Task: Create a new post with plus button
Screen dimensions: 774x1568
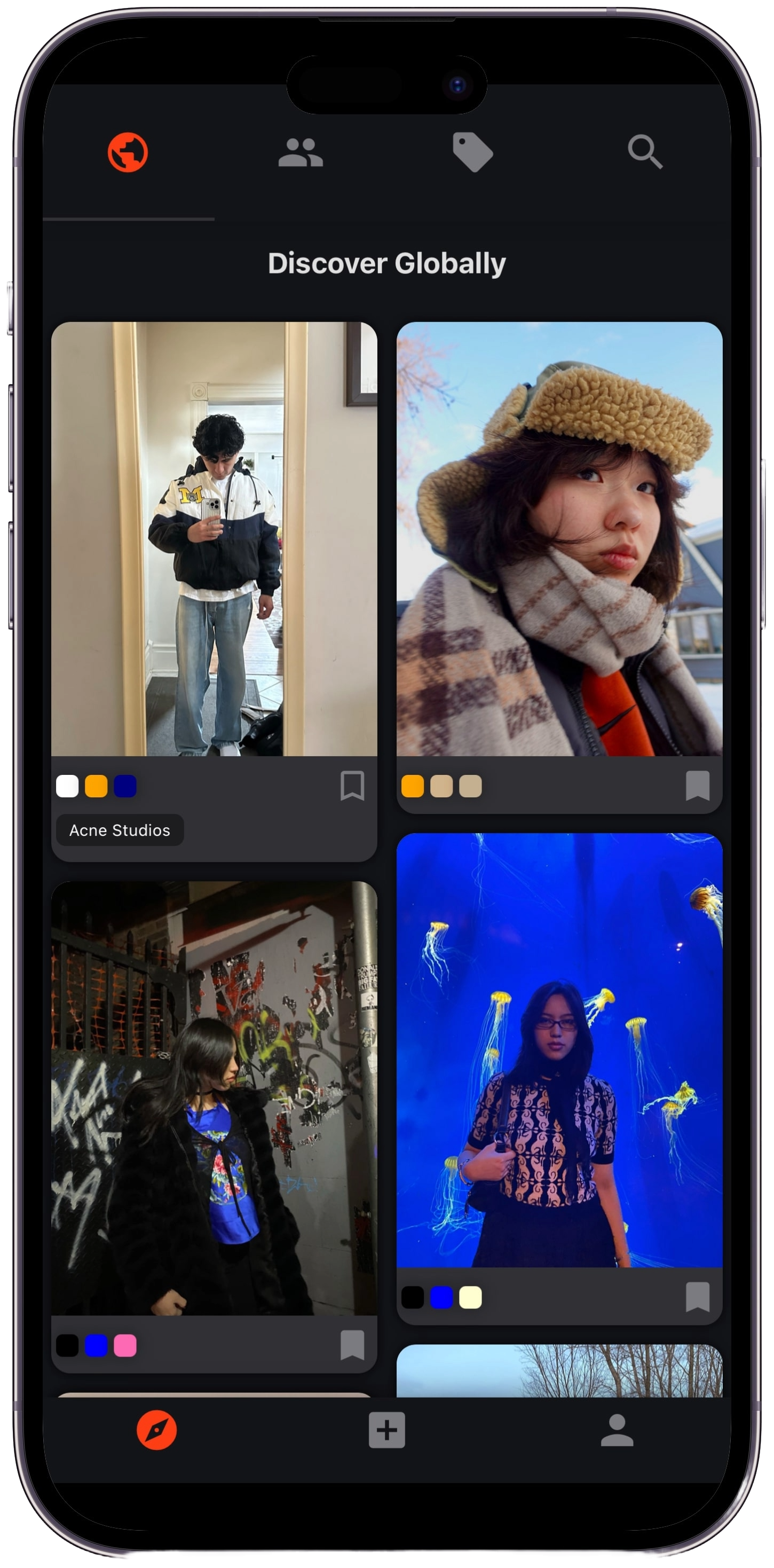Action: click(x=387, y=1430)
